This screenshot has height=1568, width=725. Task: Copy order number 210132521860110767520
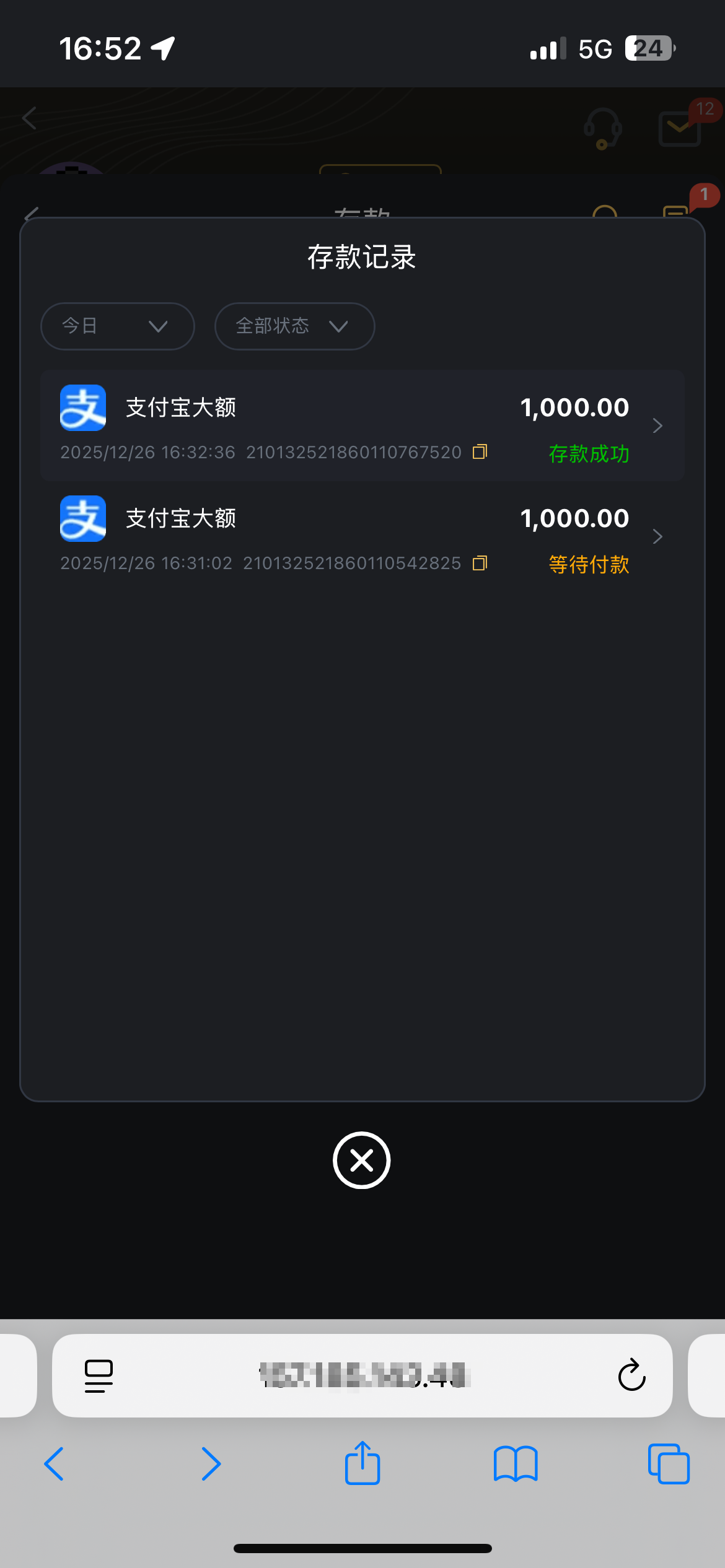[x=480, y=451]
